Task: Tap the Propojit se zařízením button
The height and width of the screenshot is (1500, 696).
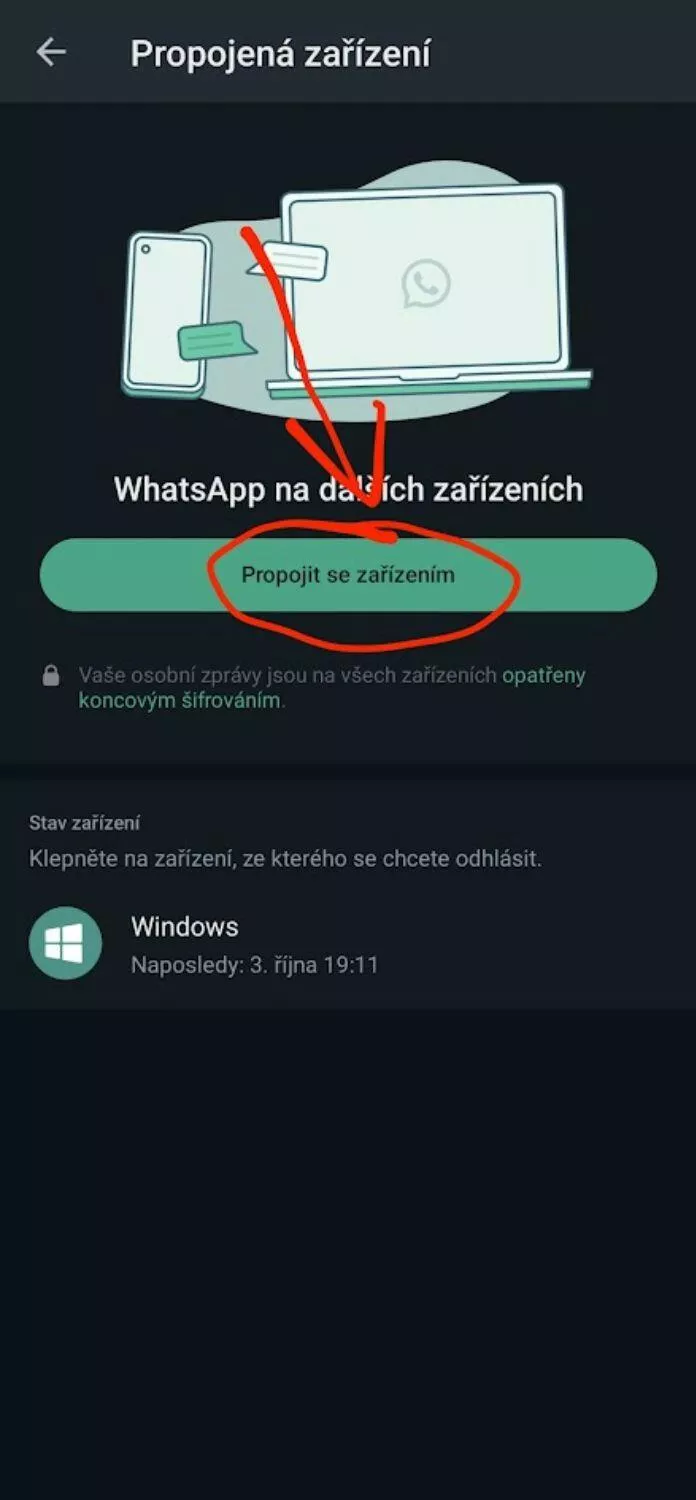Action: pos(348,575)
